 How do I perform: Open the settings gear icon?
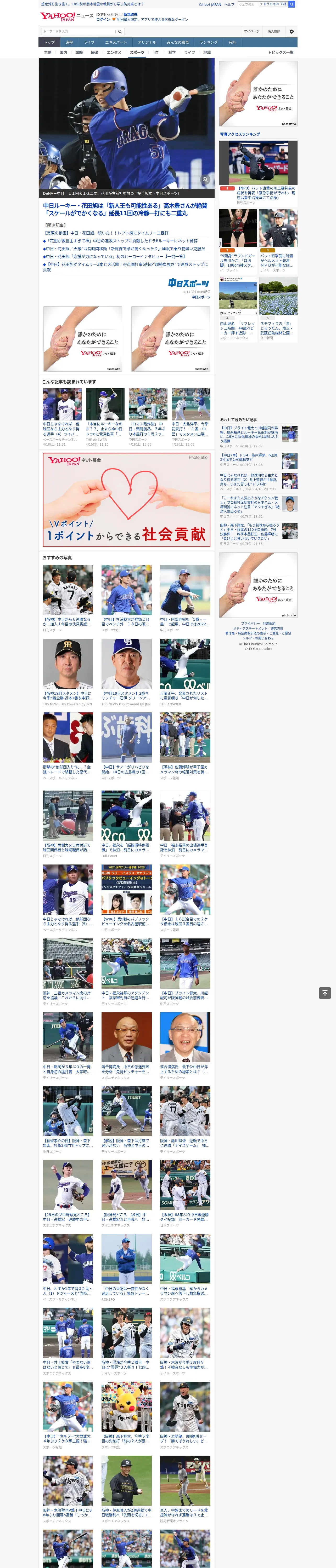[292, 31]
